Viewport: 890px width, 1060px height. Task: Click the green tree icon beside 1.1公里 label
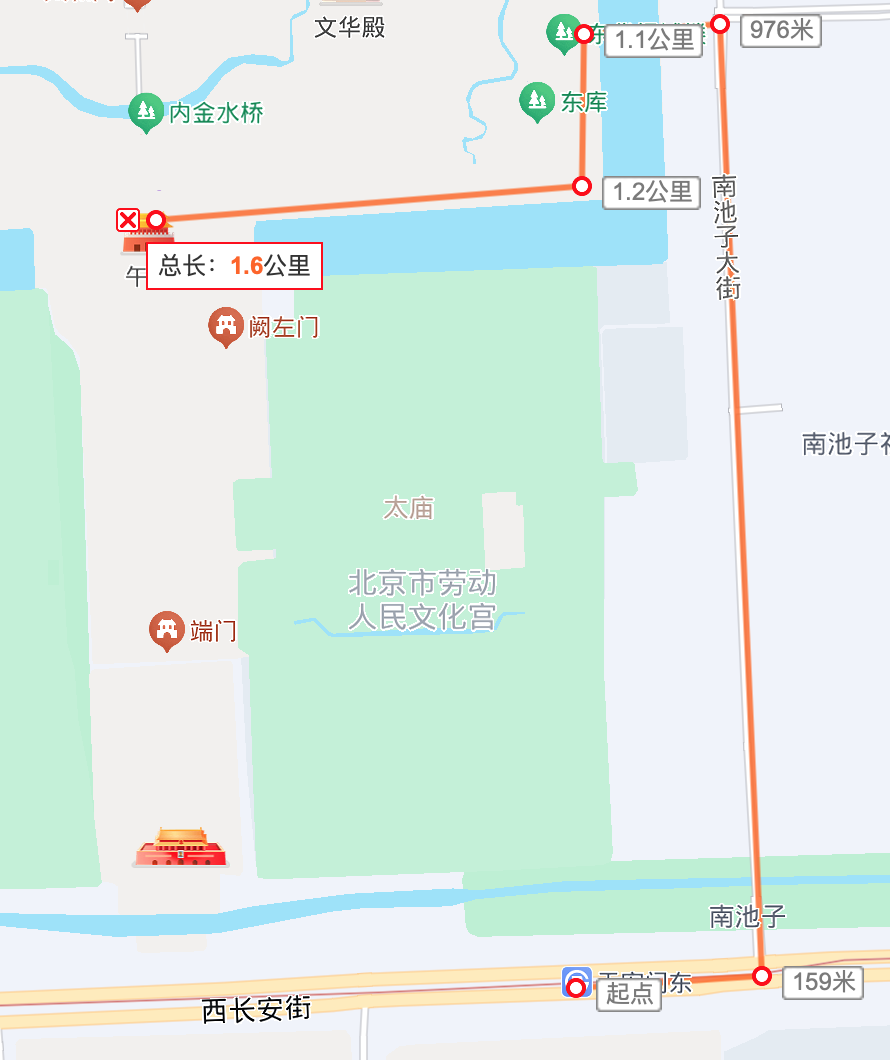[562, 33]
